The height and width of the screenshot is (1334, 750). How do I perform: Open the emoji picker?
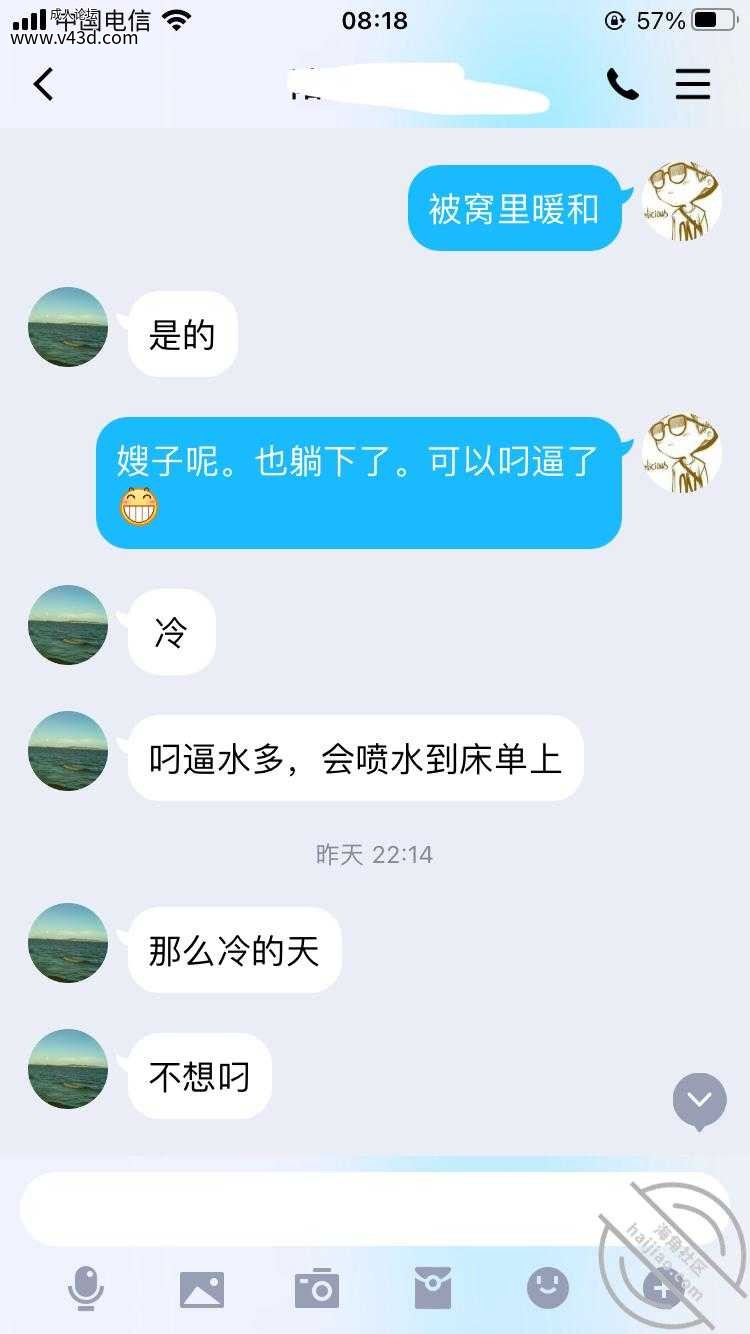click(548, 1288)
